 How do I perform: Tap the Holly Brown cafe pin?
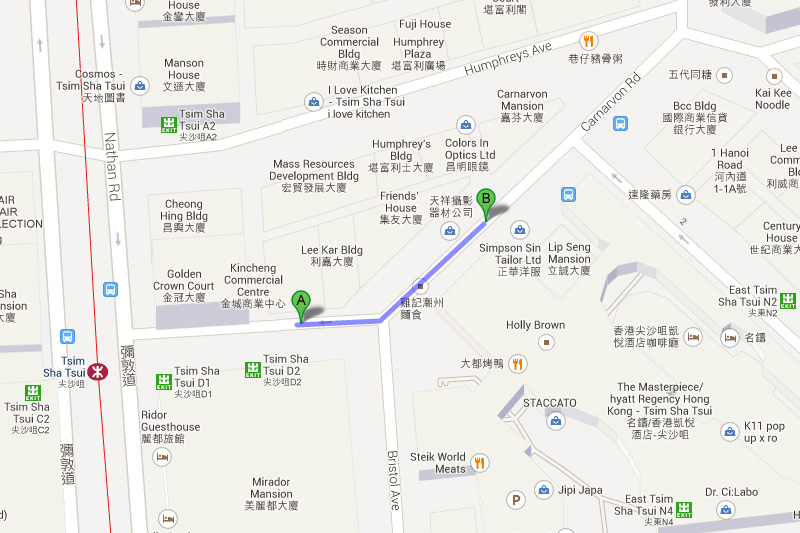(x=546, y=342)
